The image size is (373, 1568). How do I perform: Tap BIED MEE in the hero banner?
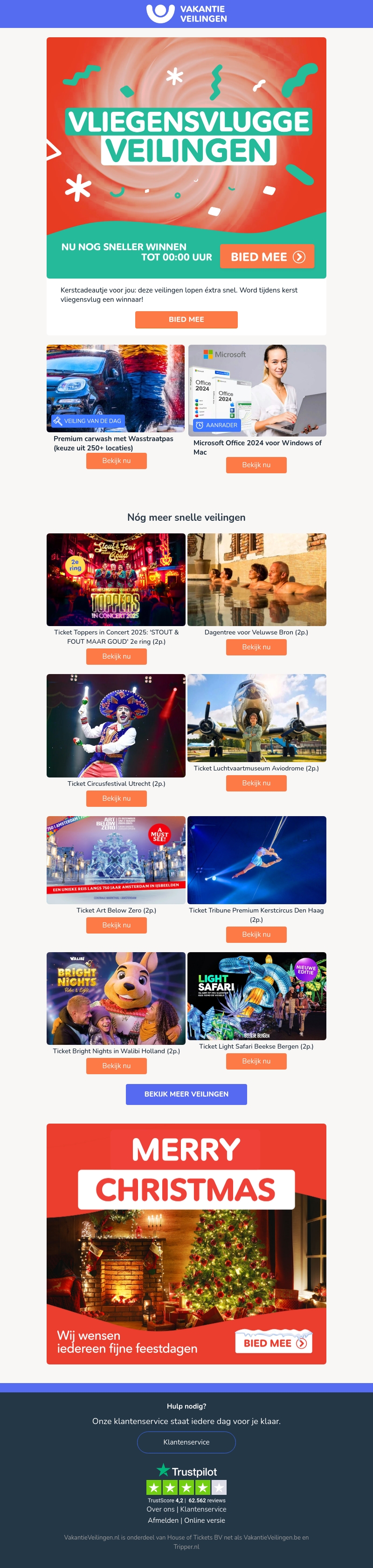pyautogui.click(x=267, y=256)
